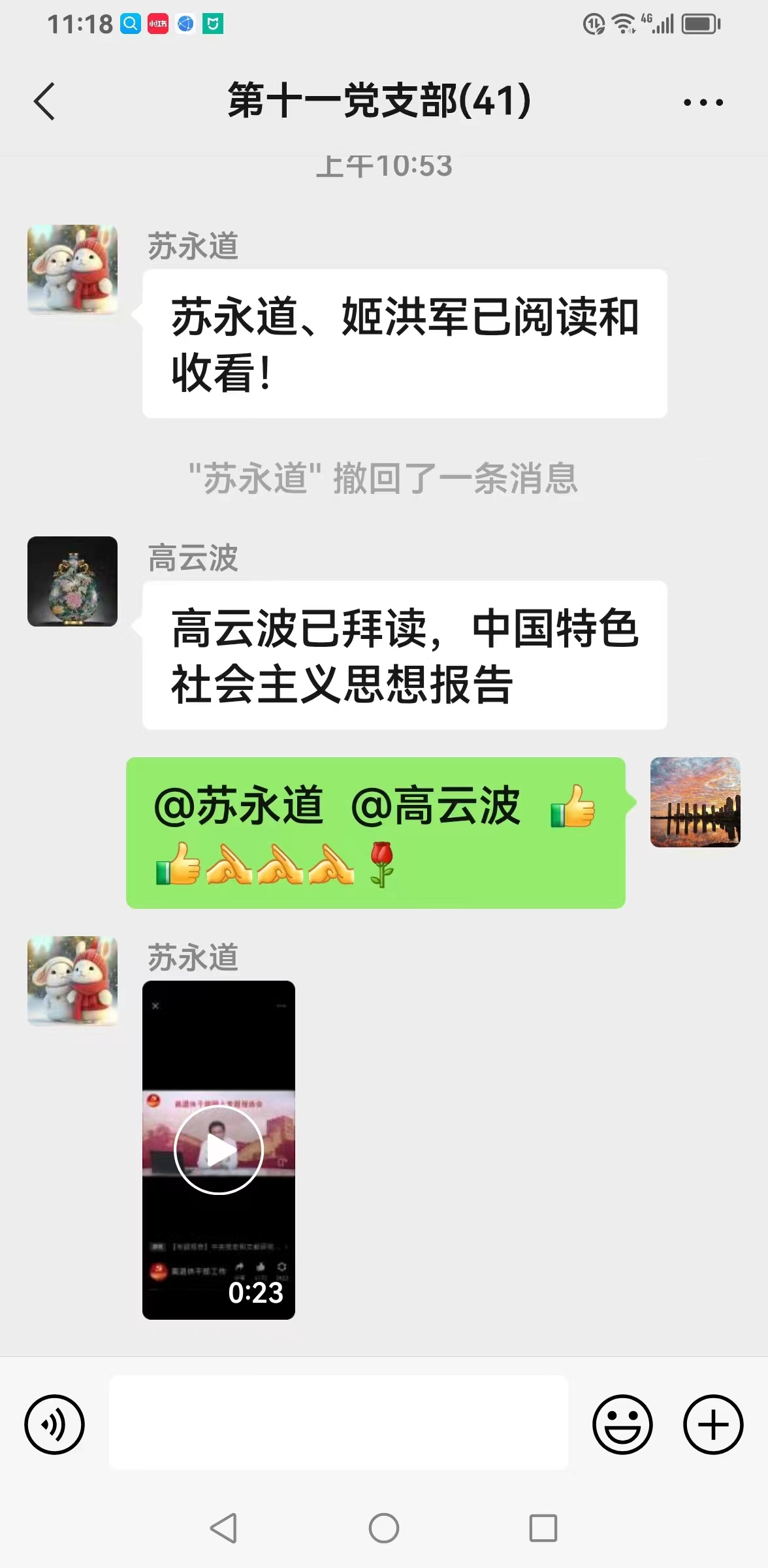Open the plus attachment menu

point(713,1424)
